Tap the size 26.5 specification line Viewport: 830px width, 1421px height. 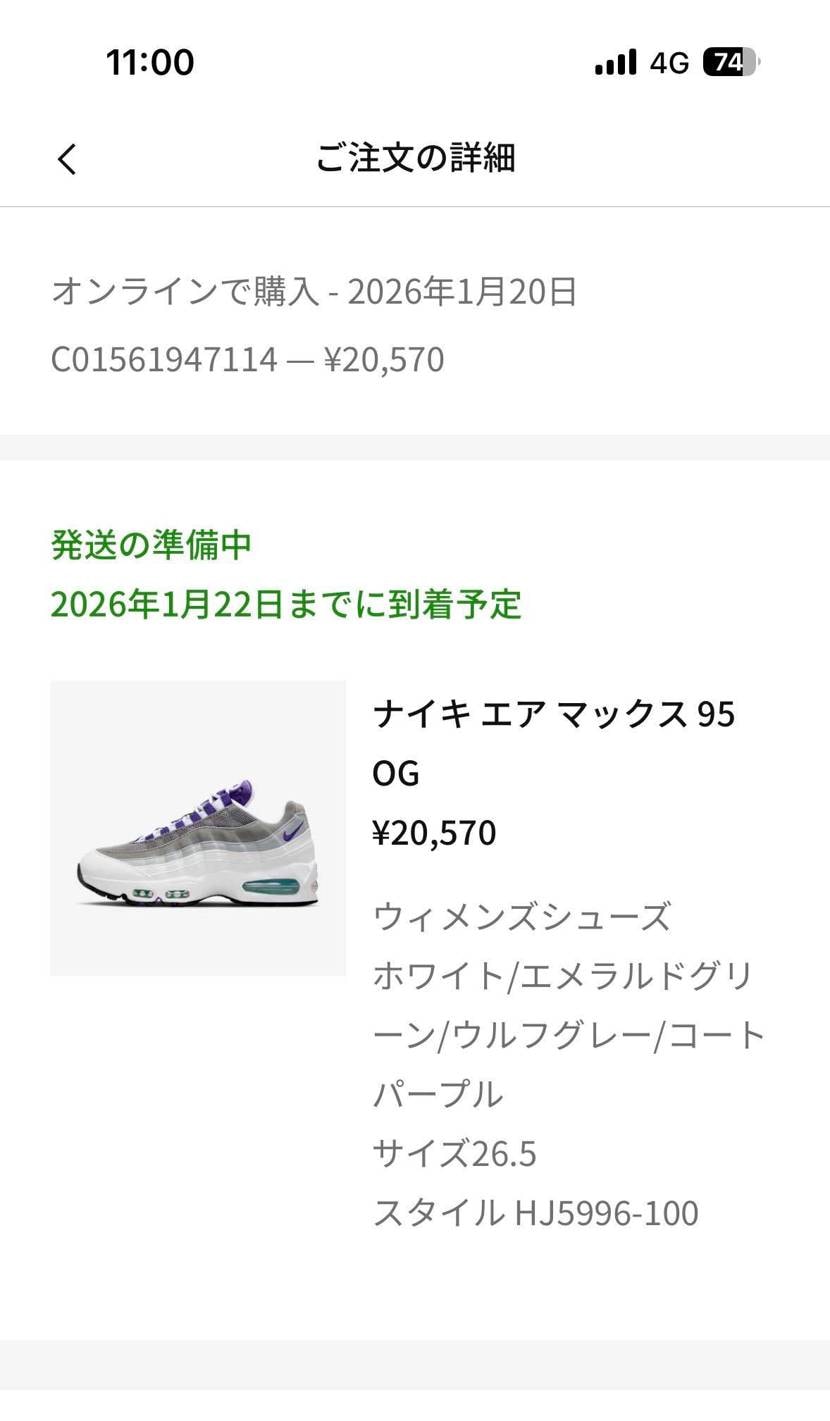[455, 1153]
